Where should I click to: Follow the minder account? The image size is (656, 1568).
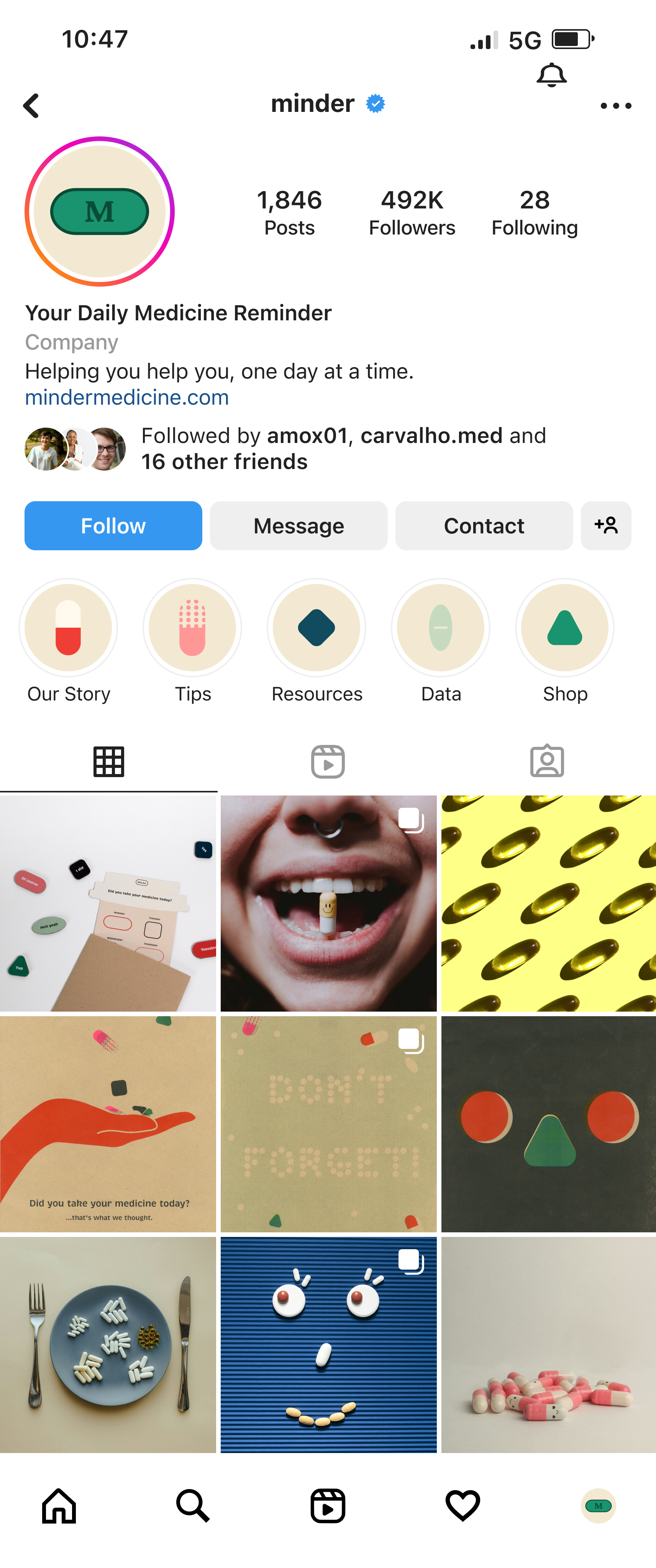113,525
